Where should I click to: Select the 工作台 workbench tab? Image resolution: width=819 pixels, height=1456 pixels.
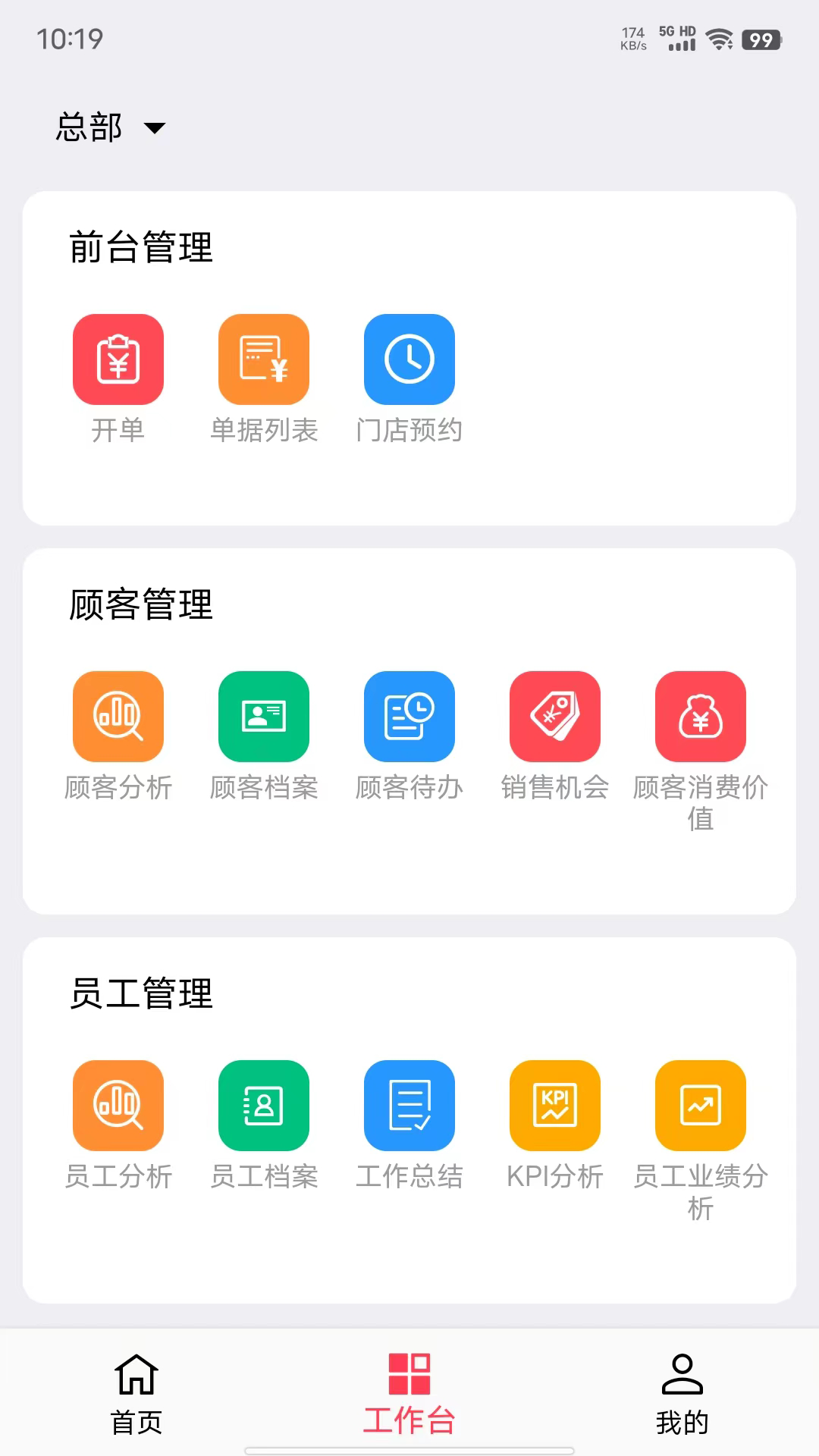pyautogui.click(x=409, y=1399)
